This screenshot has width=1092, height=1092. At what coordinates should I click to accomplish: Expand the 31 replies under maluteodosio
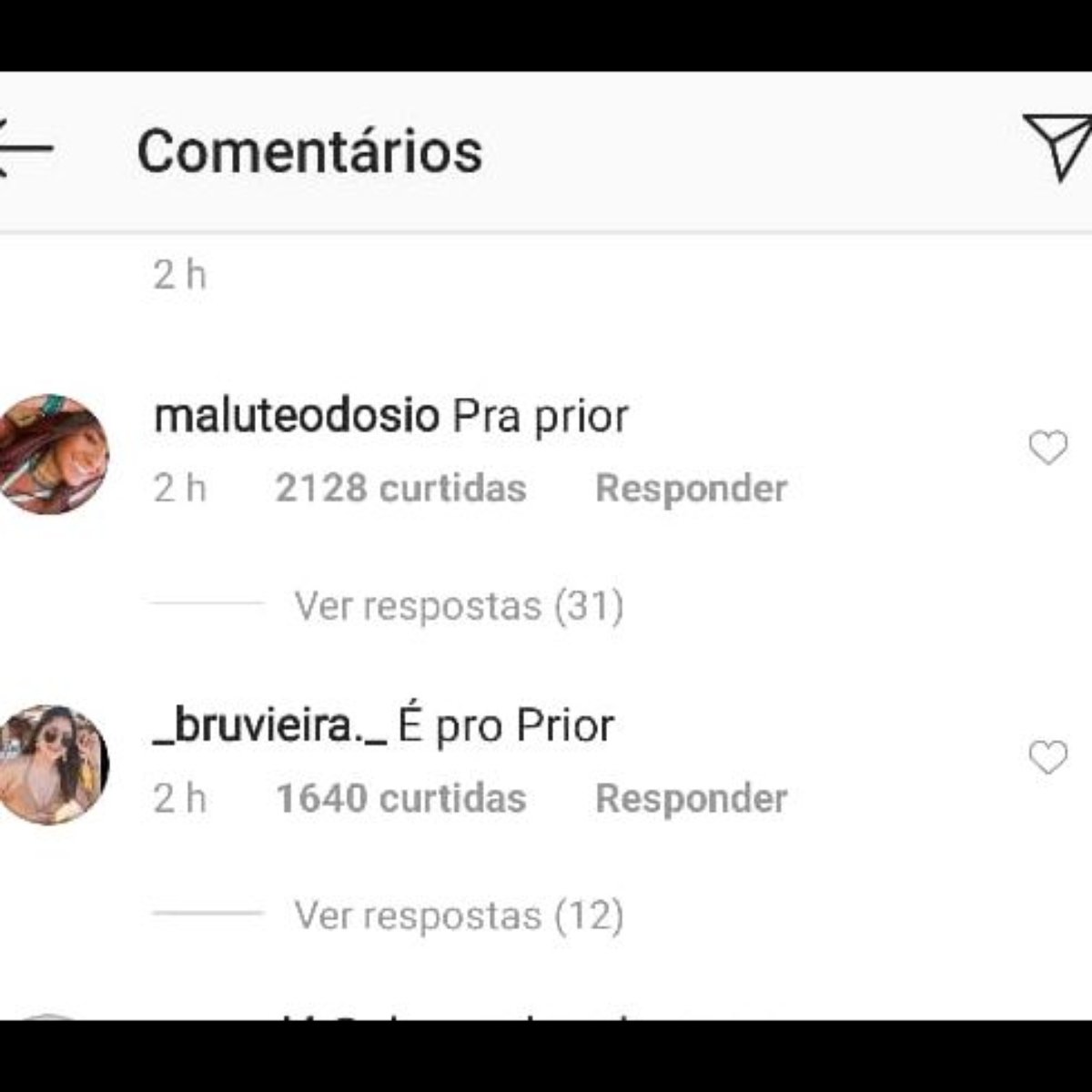click(x=459, y=605)
